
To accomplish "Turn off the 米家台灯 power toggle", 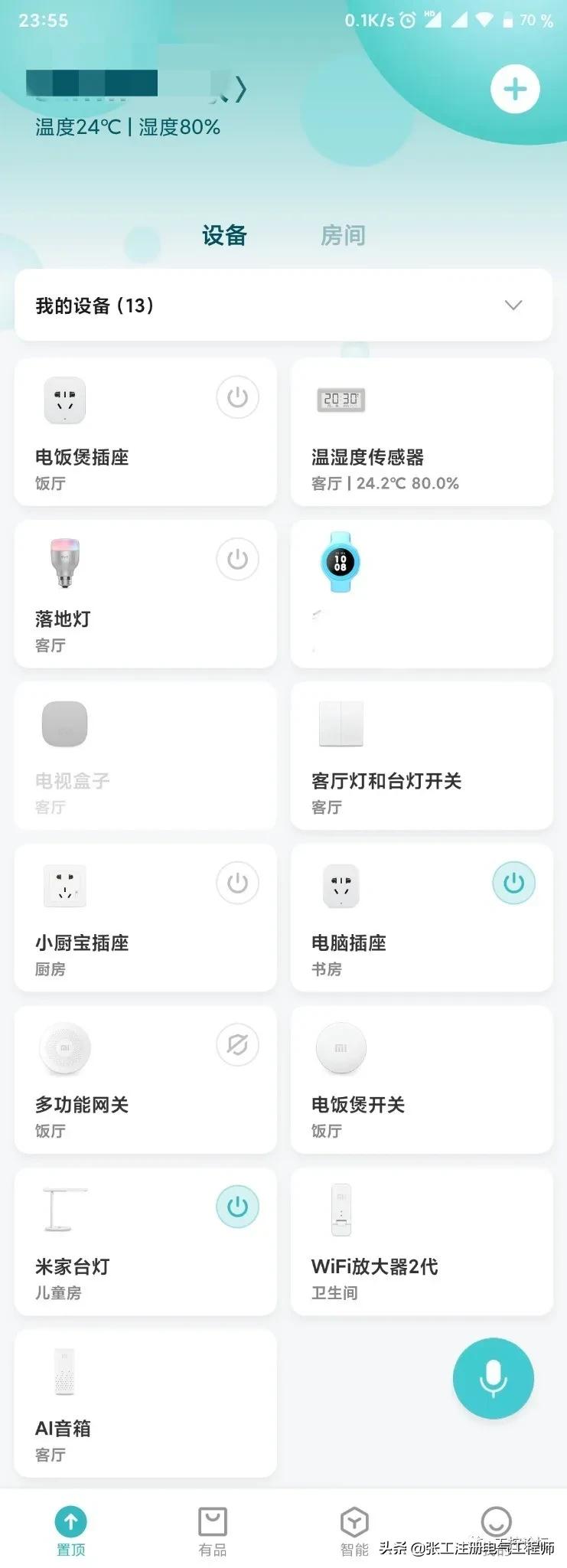I will [x=237, y=1206].
